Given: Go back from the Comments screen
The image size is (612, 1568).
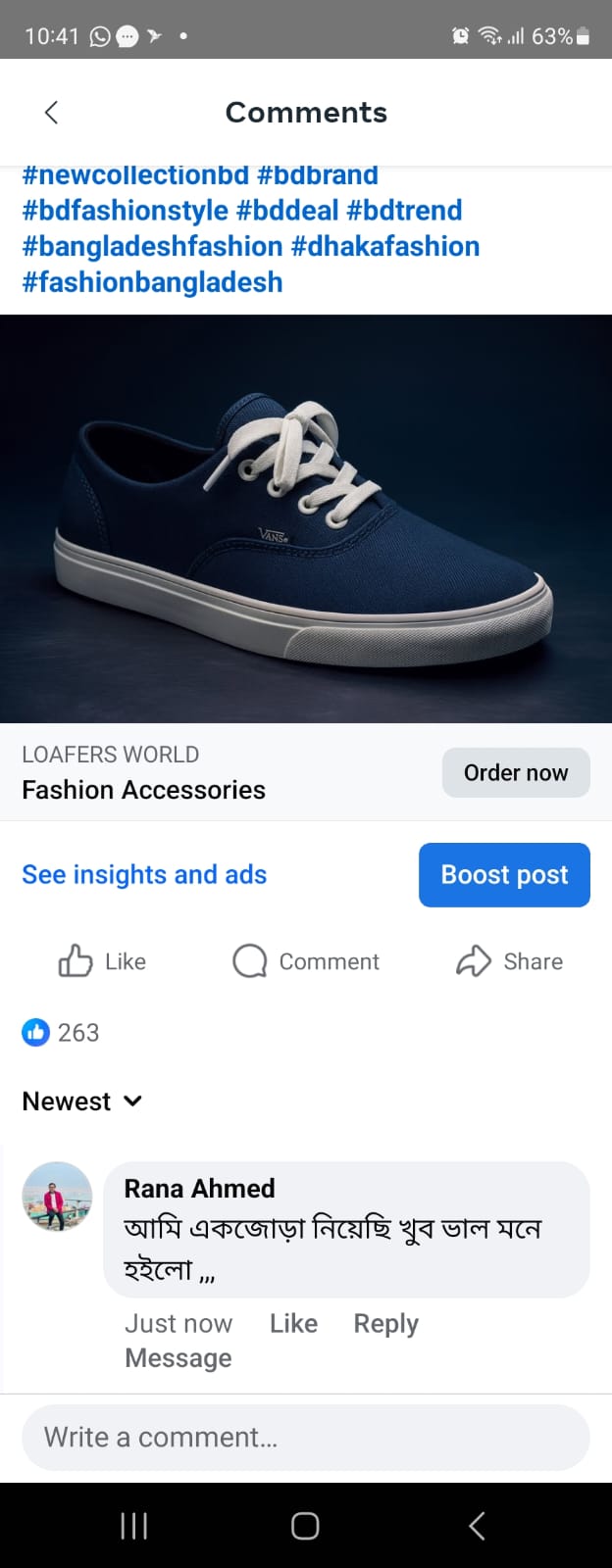Looking at the screenshot, I should pos(52,113).
